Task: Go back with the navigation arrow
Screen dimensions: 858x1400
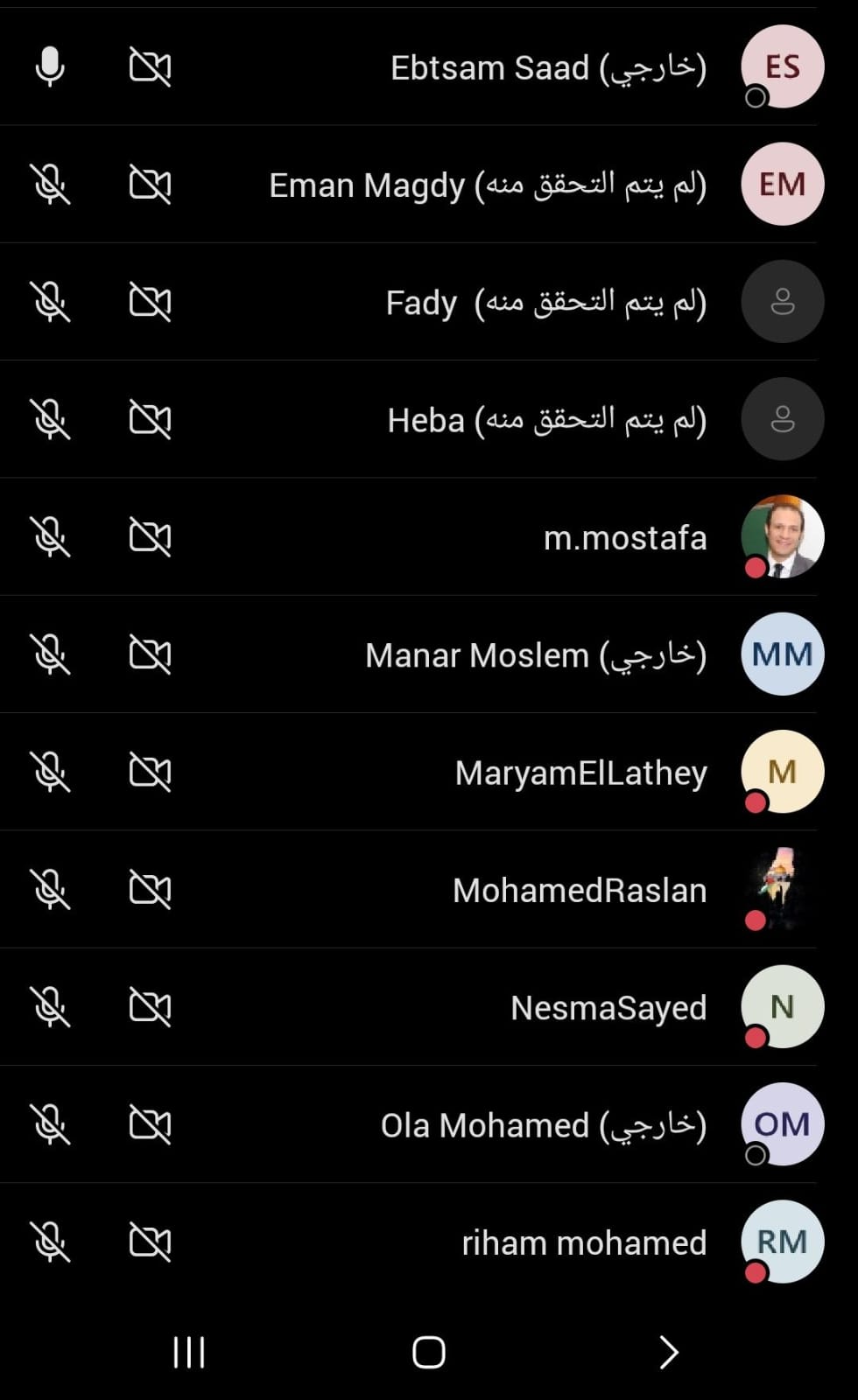Action: point(668,1352)
